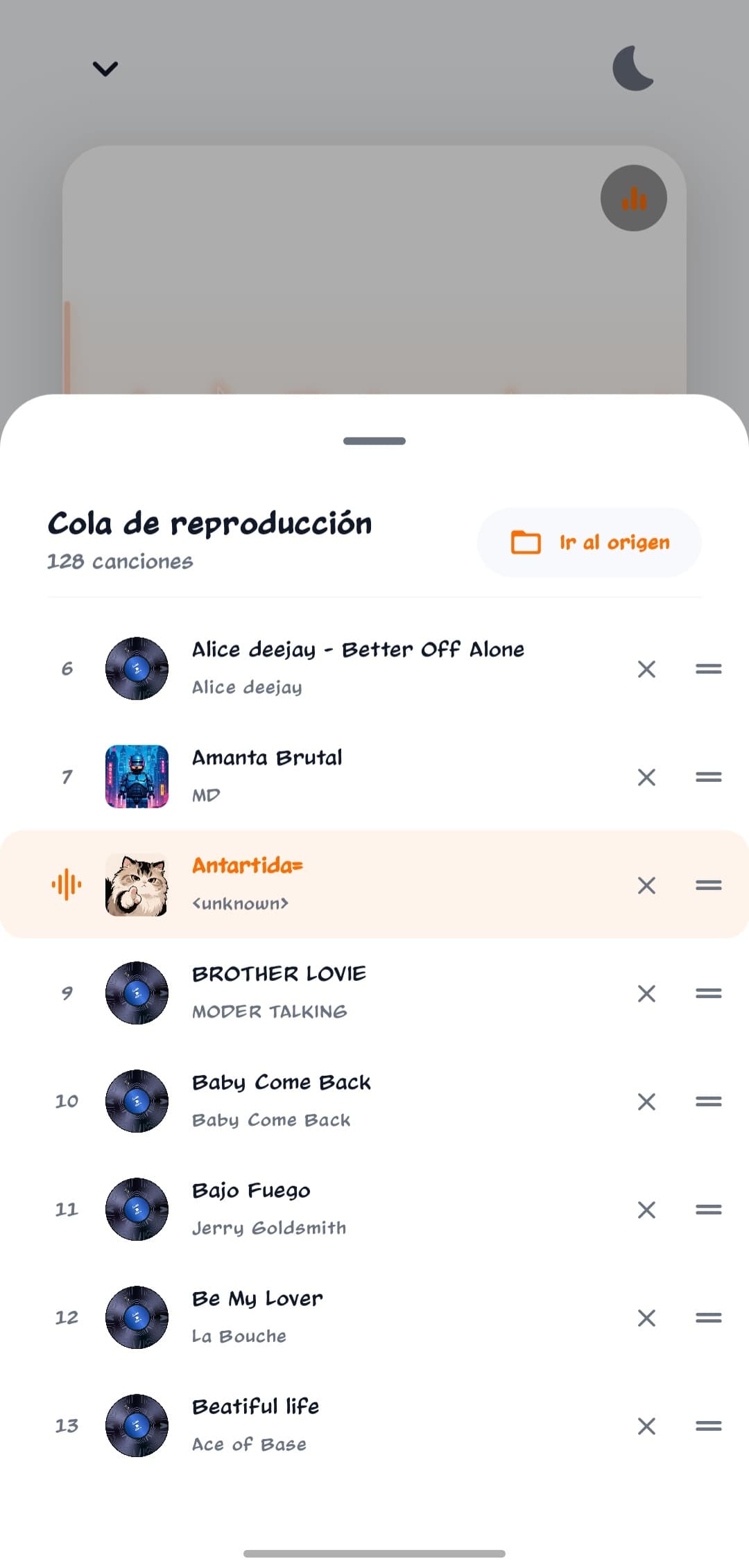Remove Bajo Fuego from the queue
The height and width of the screenshot is (1568, 749).
tap(646, 1210)
